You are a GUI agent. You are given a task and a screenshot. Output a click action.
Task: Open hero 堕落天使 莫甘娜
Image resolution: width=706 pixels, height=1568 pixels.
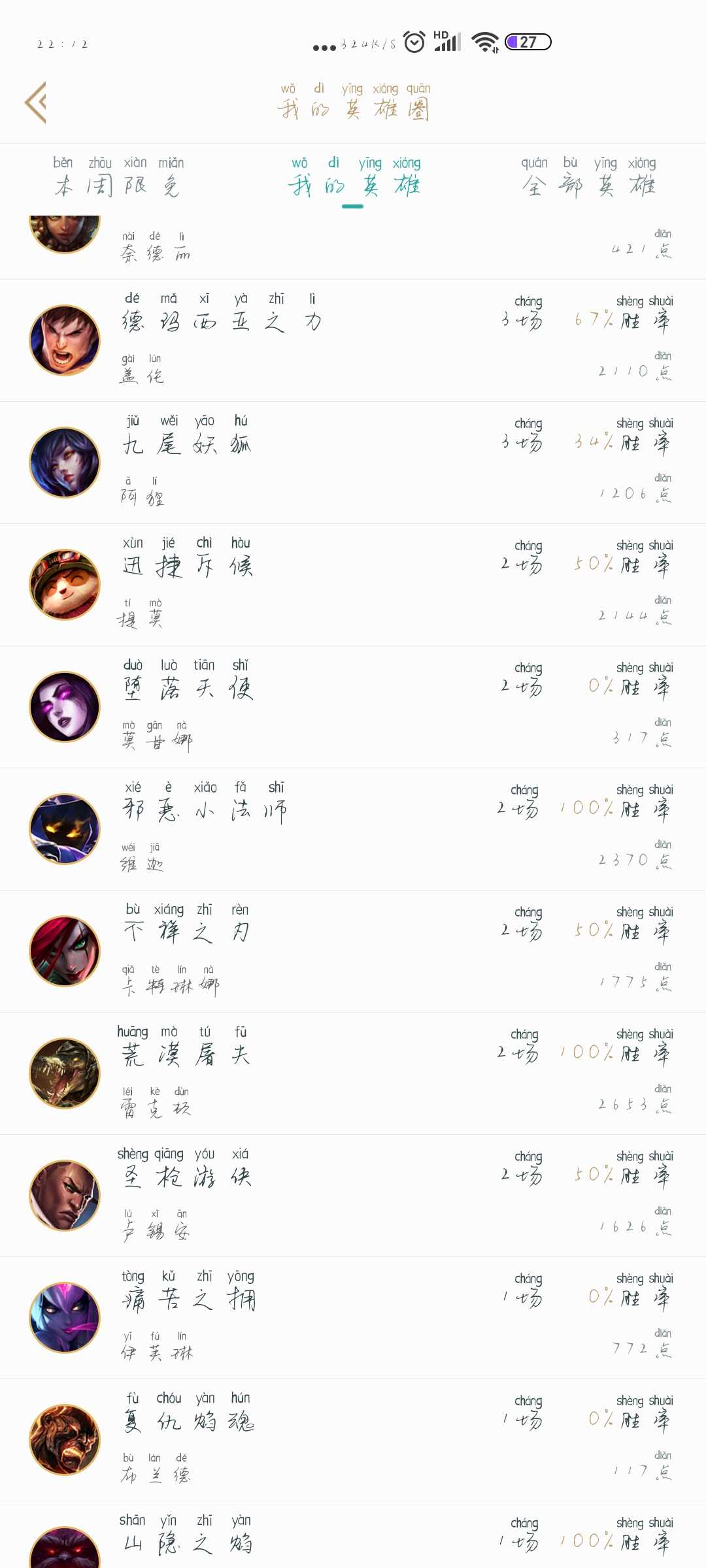[353, 707]
